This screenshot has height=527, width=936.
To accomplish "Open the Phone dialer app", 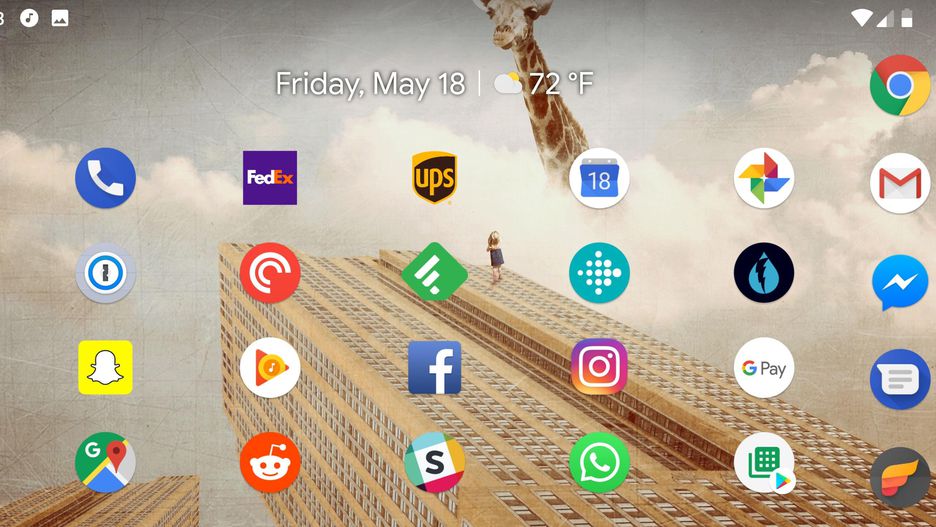I will pyautogui.click(x=105, y=178).
